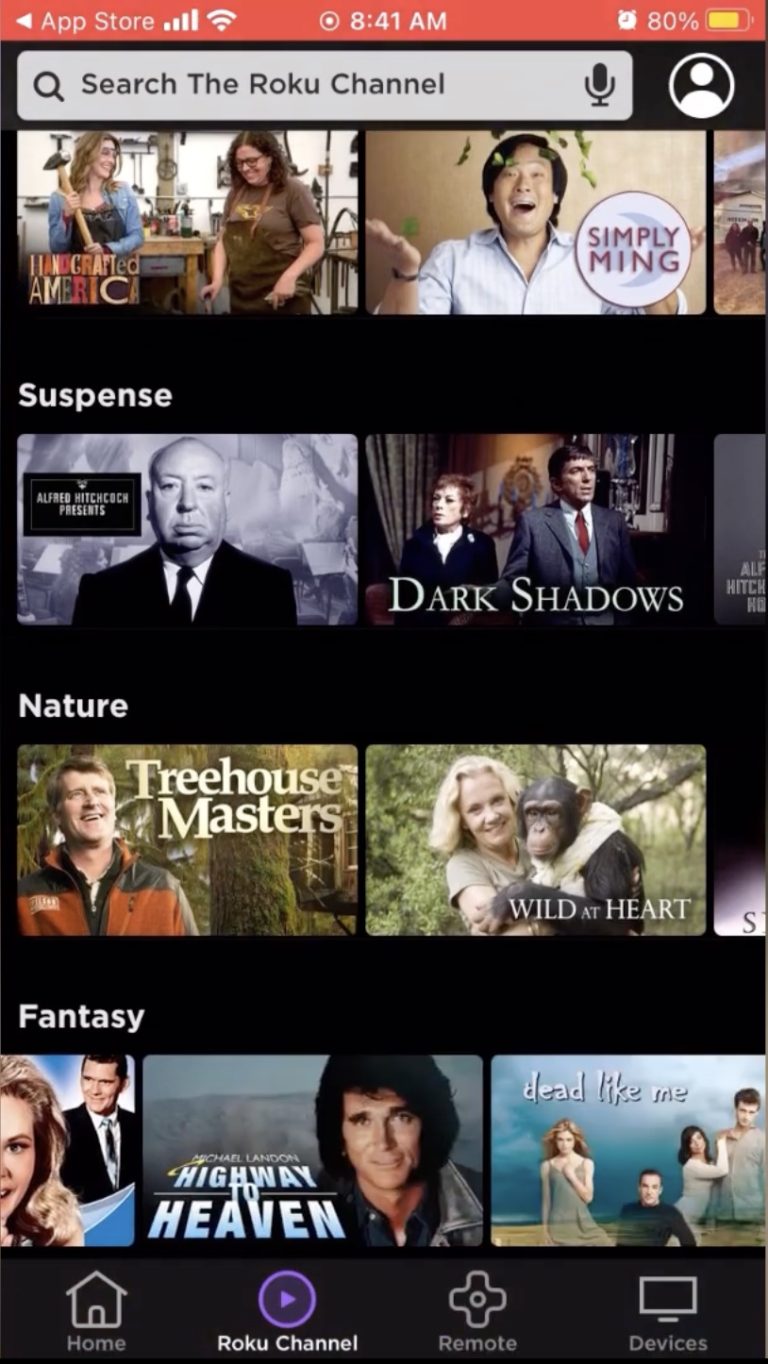Image resolution: width=768 pixels, height=1364 pixels.
Task: Tap the Fantasy category label
Action: click(x=78, y=1017)
